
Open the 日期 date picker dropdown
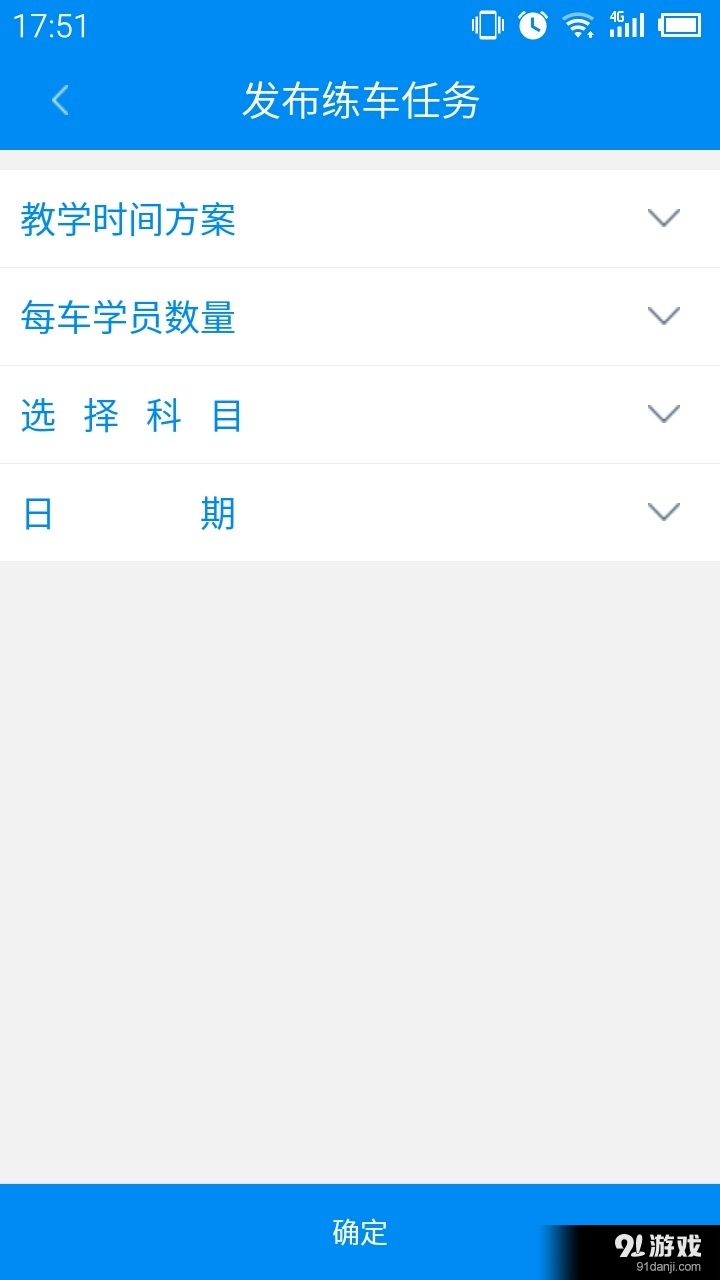360,512
